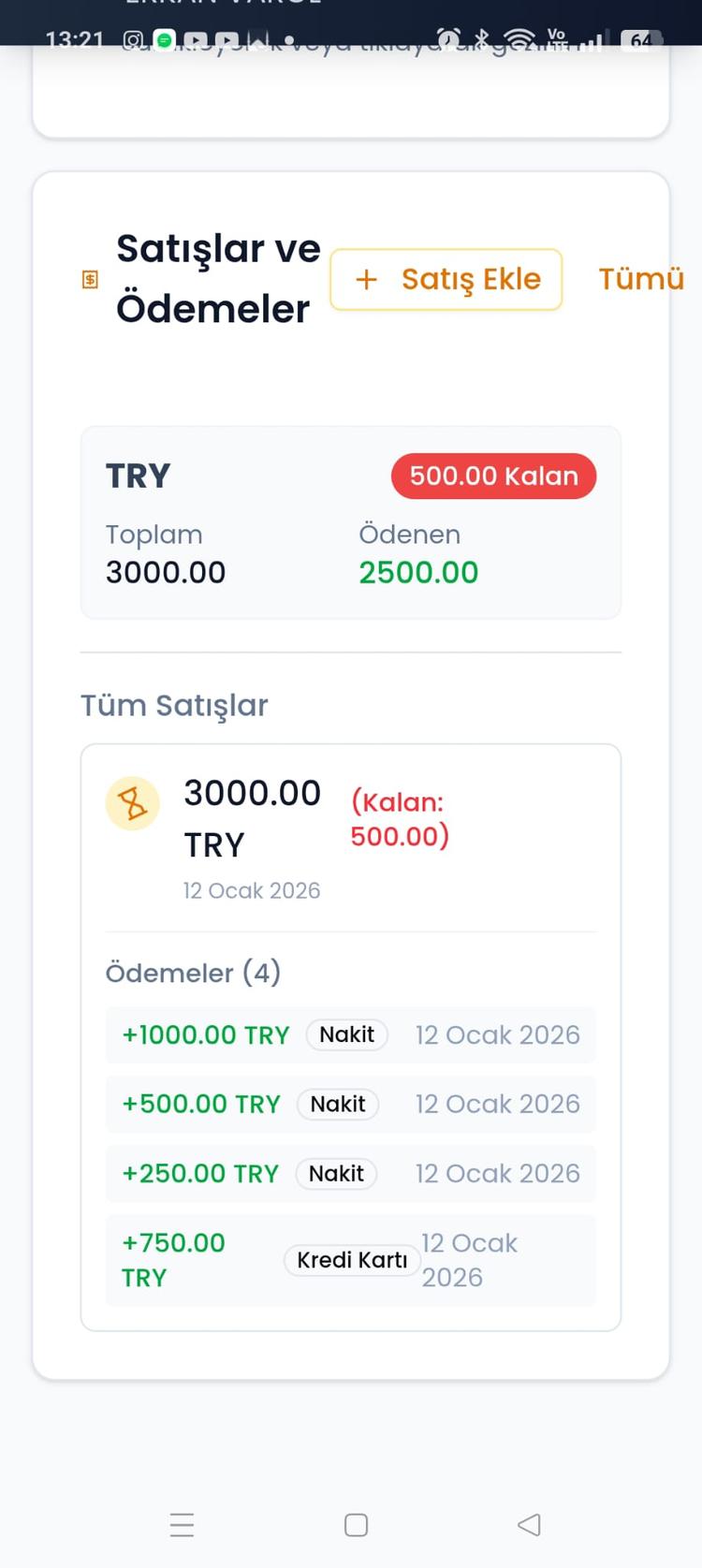
Task: Select the hourglass pending-sale icon
Action: pyautogui.click(x=133, y=803)
